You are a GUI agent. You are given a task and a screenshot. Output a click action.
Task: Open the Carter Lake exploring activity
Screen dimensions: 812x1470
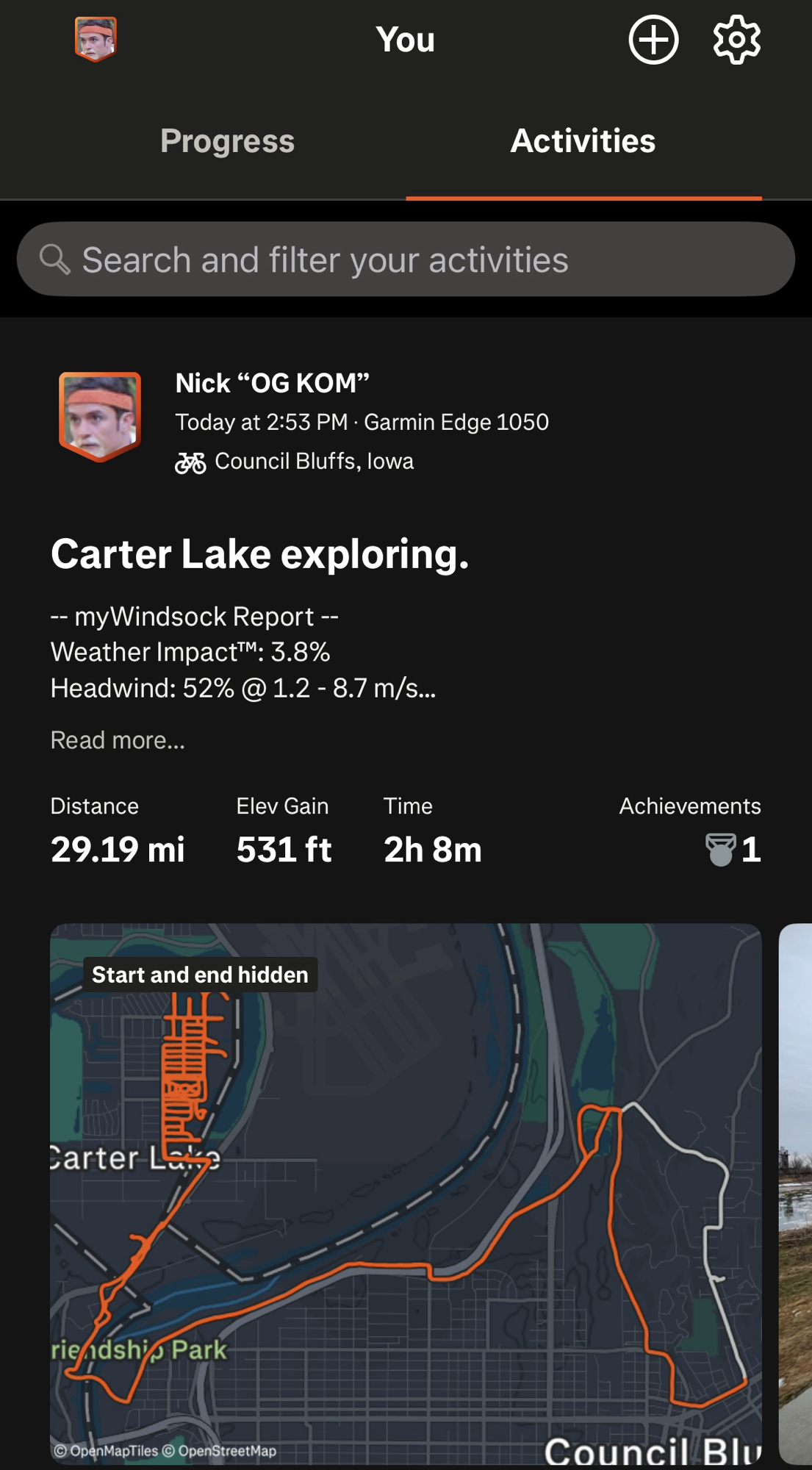pos(259,554)
